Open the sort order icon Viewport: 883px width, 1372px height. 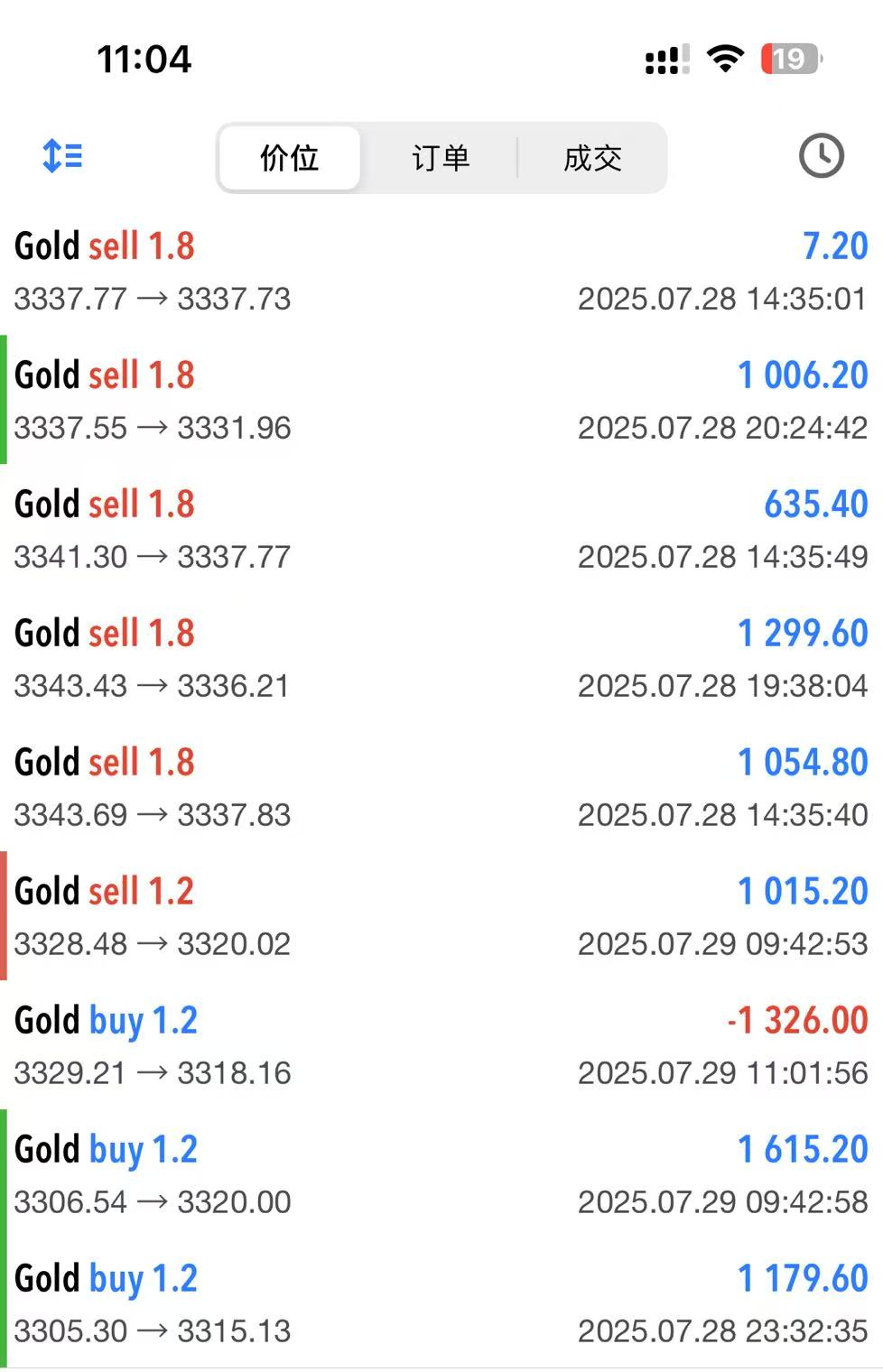pyautogui.click(x=62, y=156)
